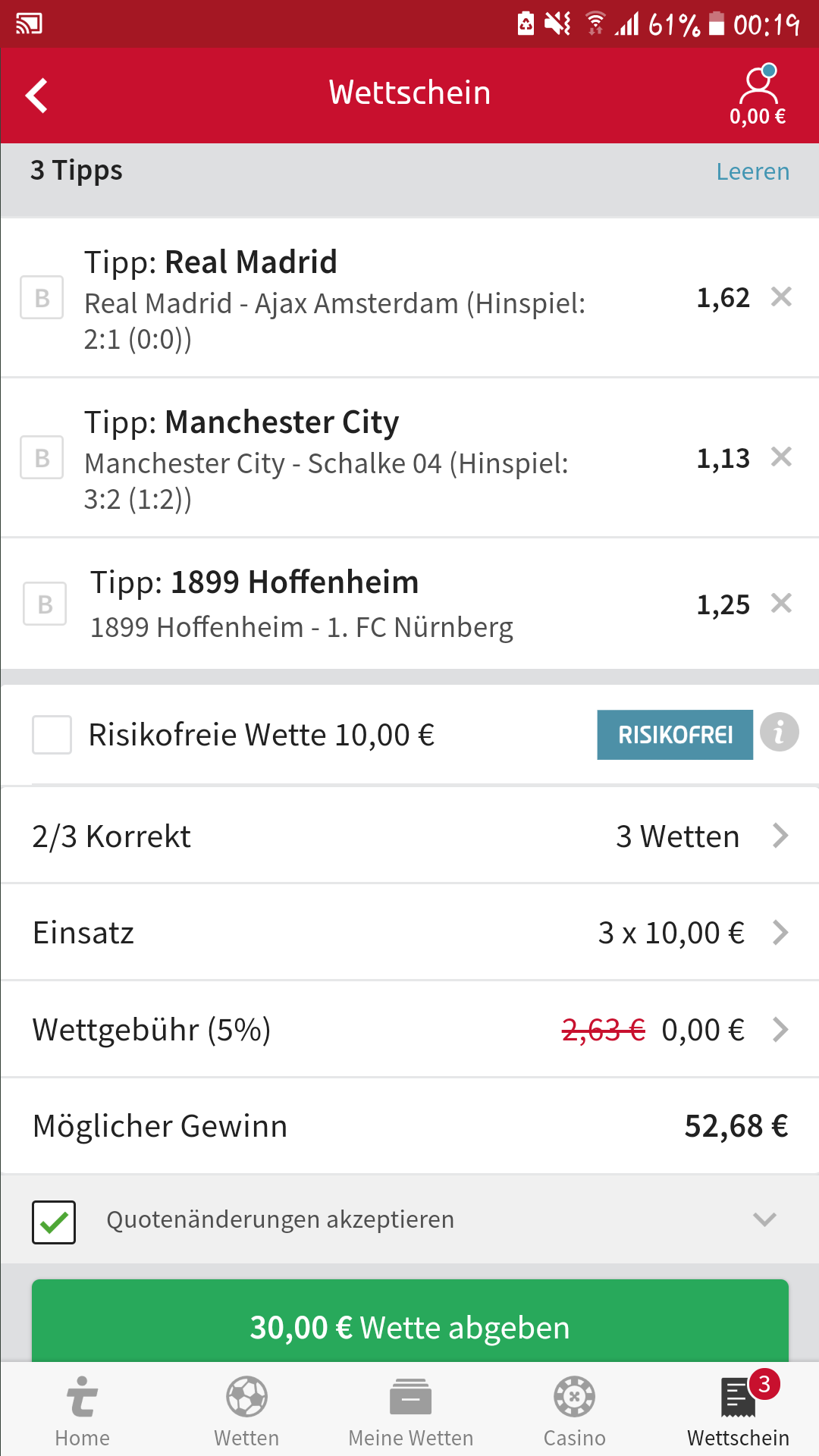Image resolution: width=819 pixels, height=1456 pixels.
Task: Uncheck Quotenänderungen akzeptieren
Action: 54,1222
